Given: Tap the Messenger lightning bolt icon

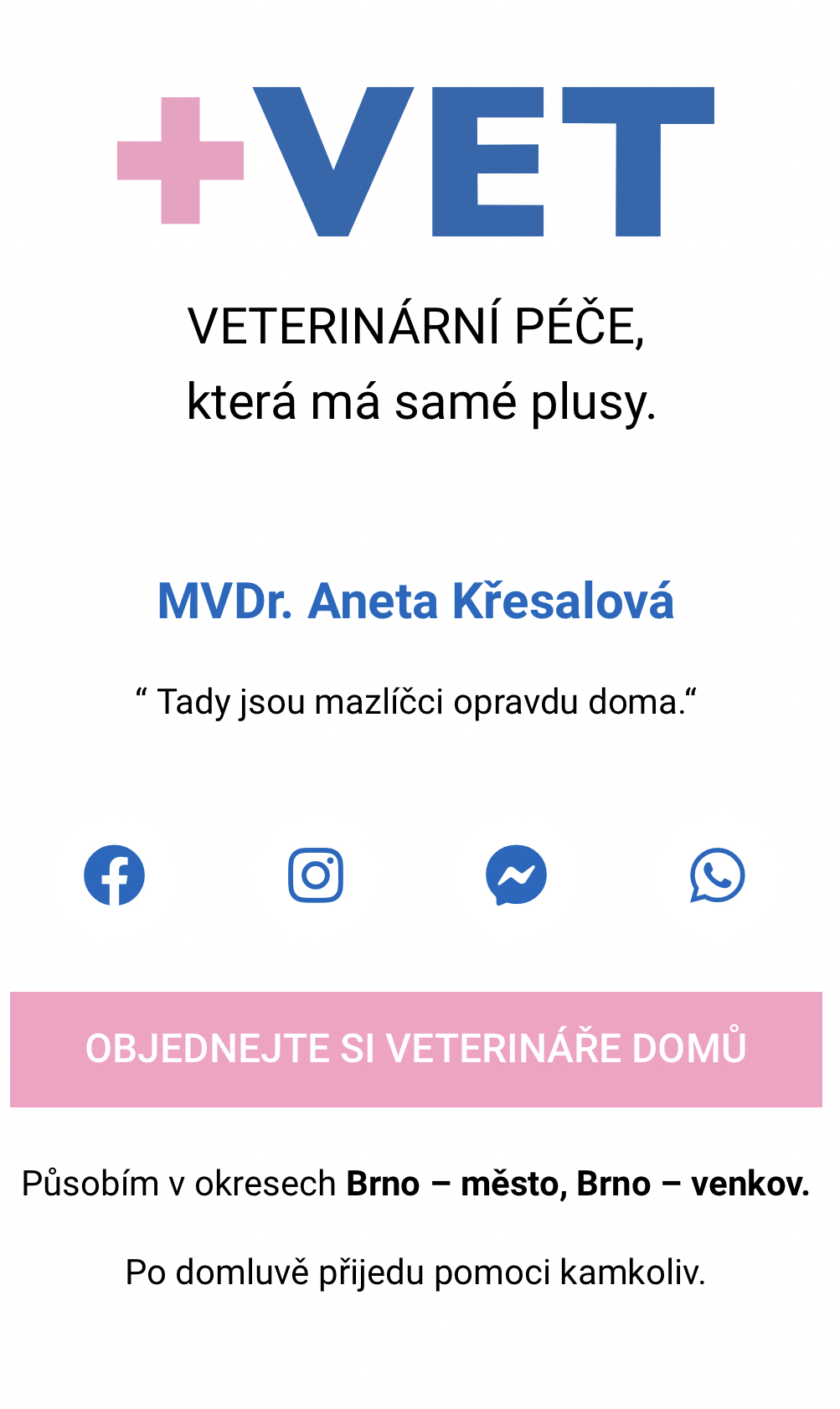Looking at the screenshot, I should 518,875.
